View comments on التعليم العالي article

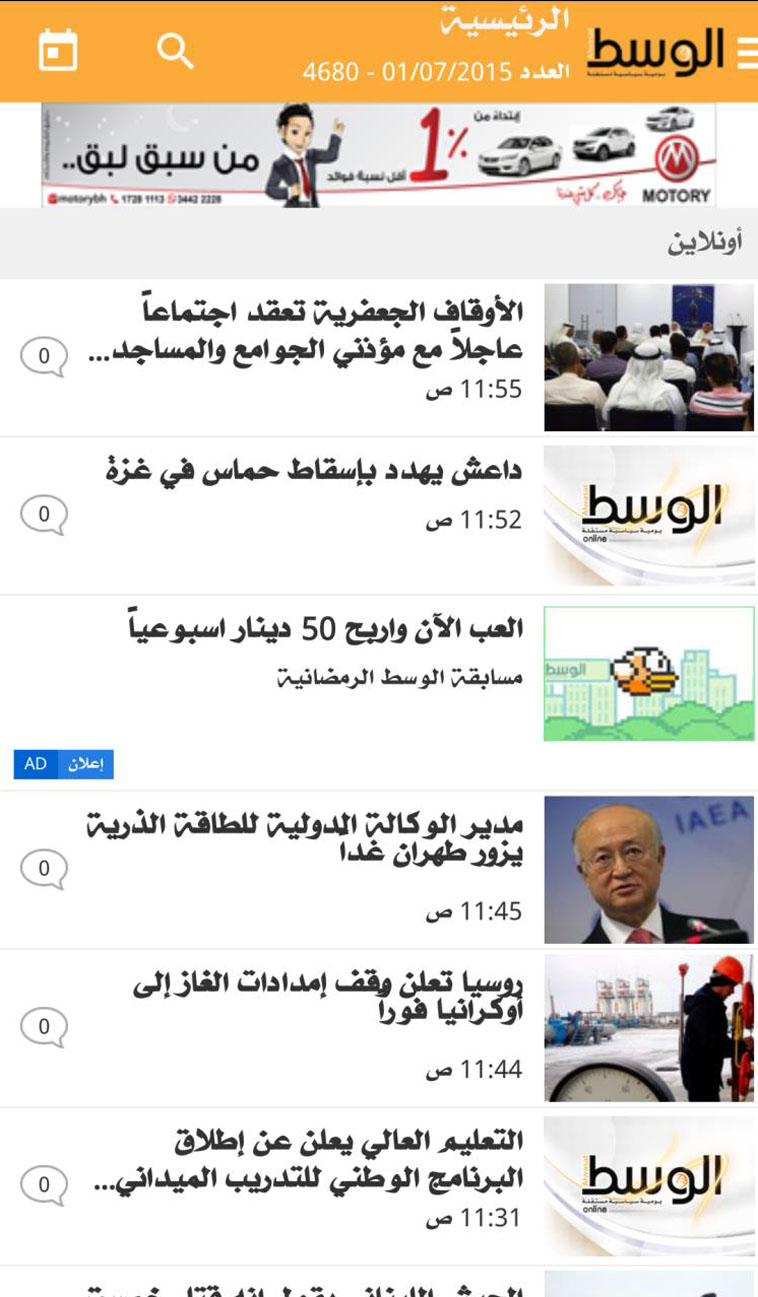pos(43,1186)
